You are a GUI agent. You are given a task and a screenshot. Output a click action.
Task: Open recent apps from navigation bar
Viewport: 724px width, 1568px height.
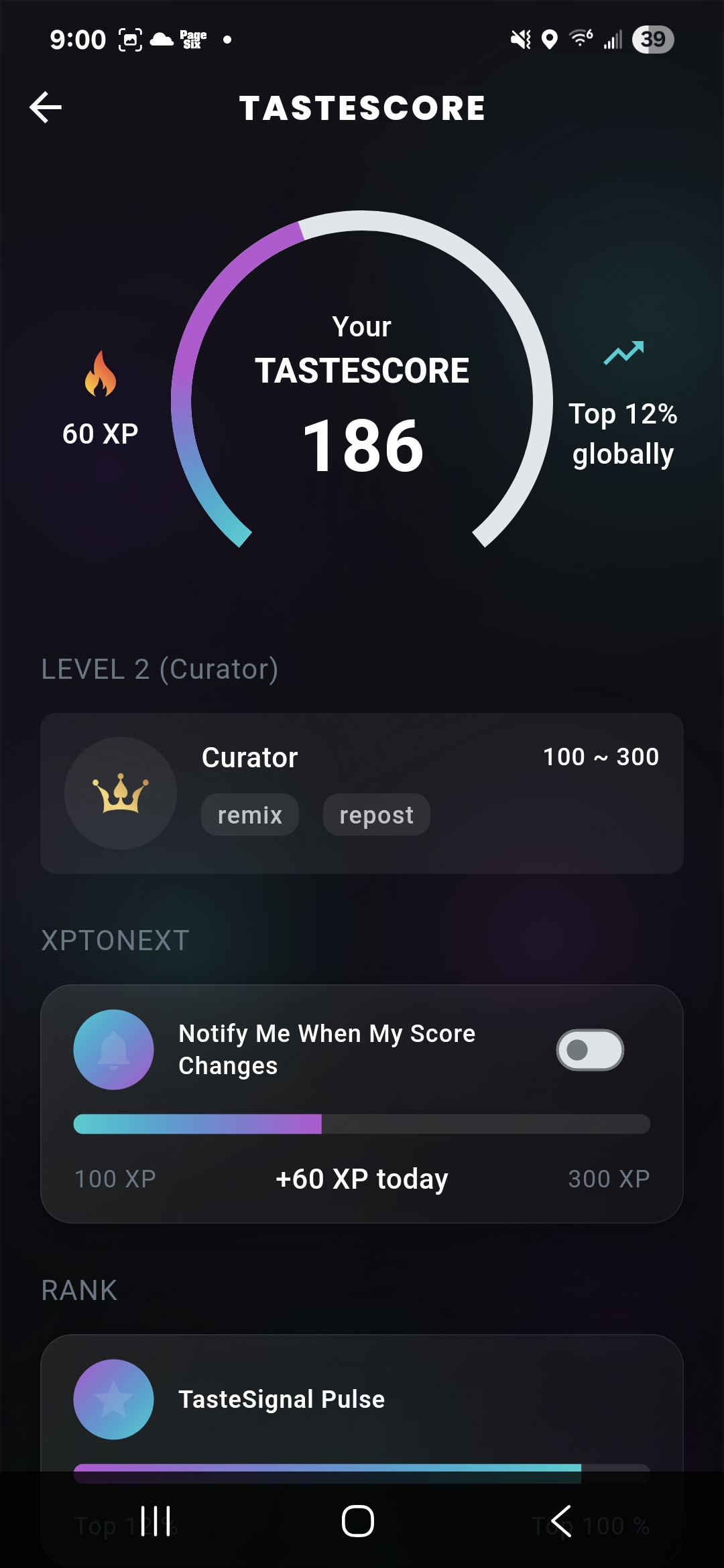[x=156, y=1520]
